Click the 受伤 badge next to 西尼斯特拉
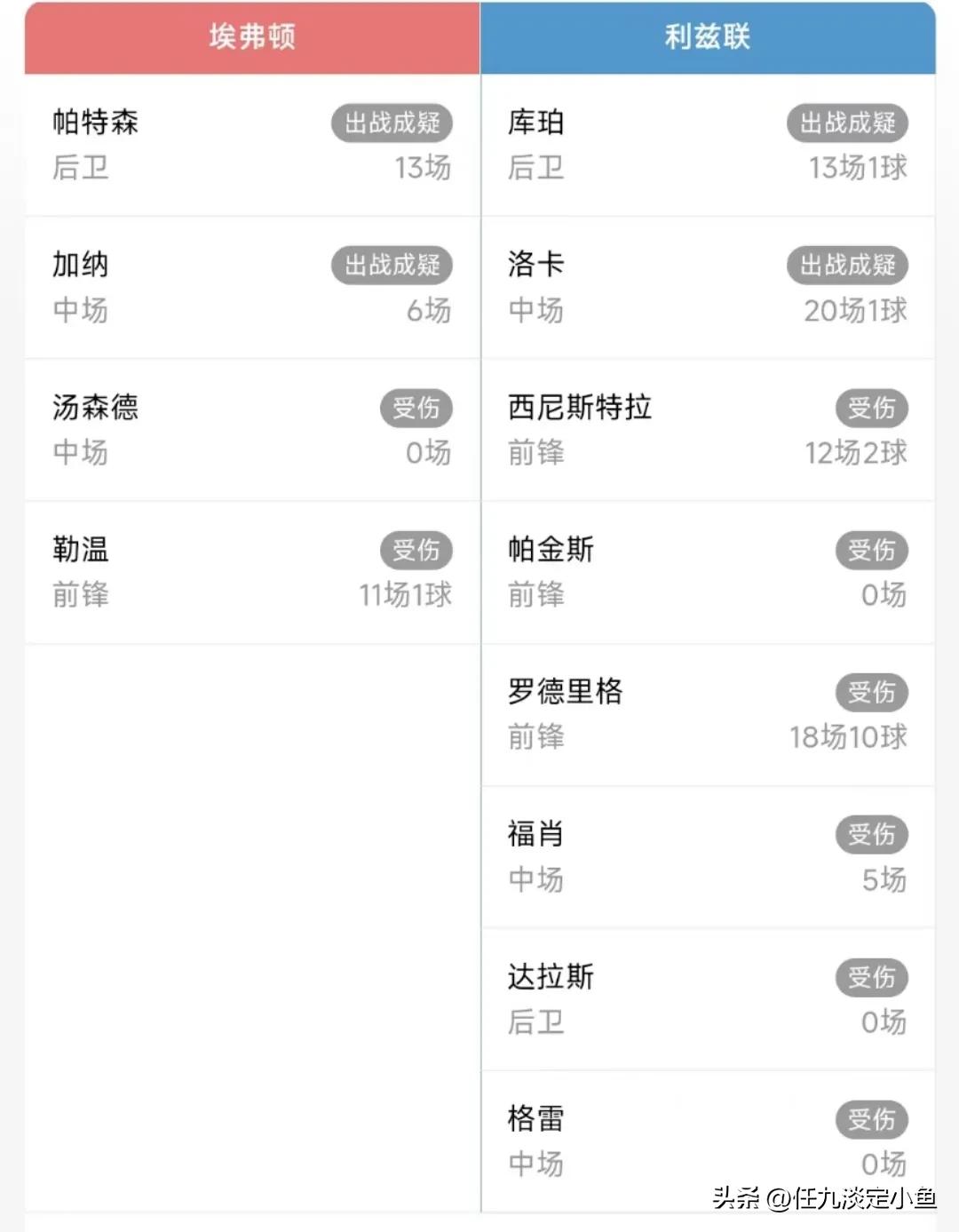The height and width of the screenshot is (1232, 959). click(x=872, y=409)
